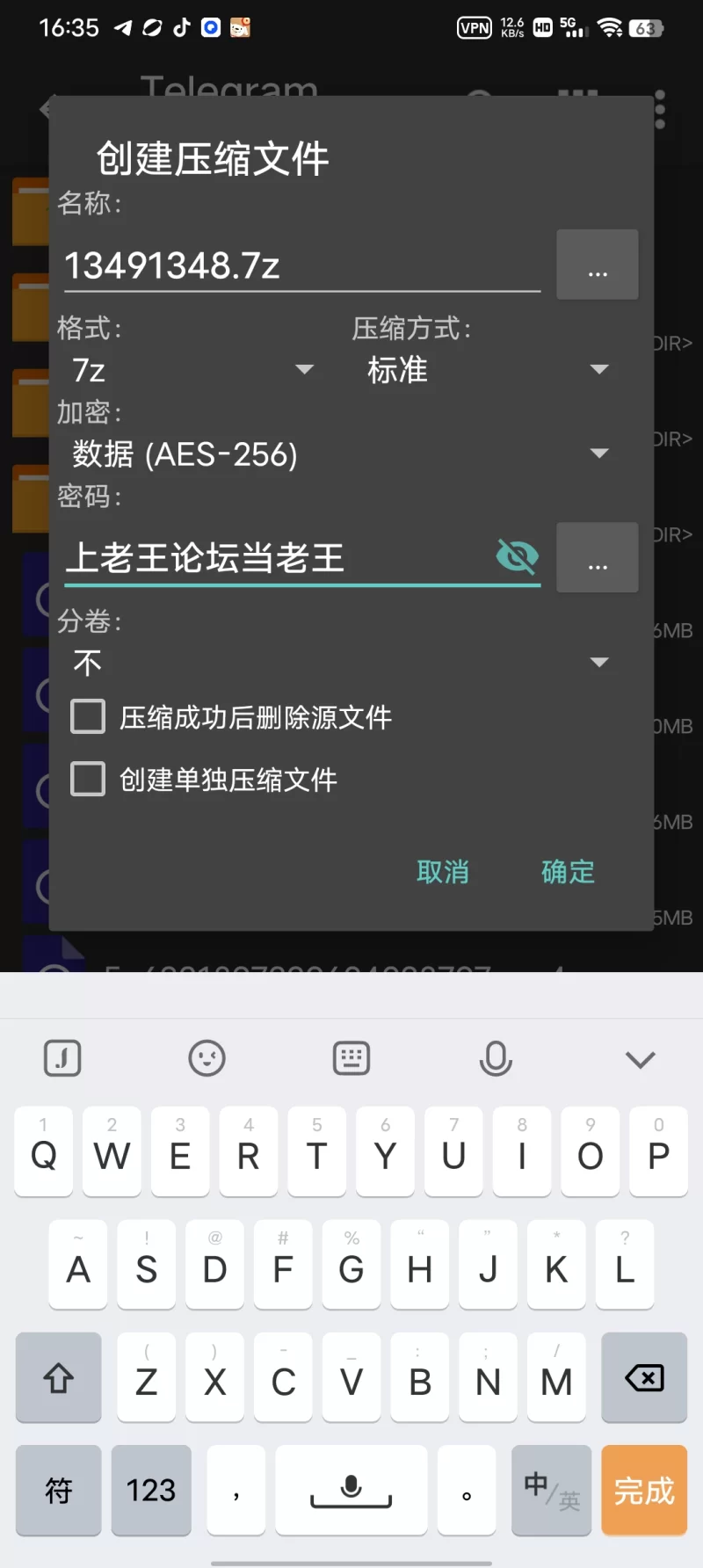
Task: Open the browse button next to archive name
Action: pyautogui.click(x=598, y=265)
